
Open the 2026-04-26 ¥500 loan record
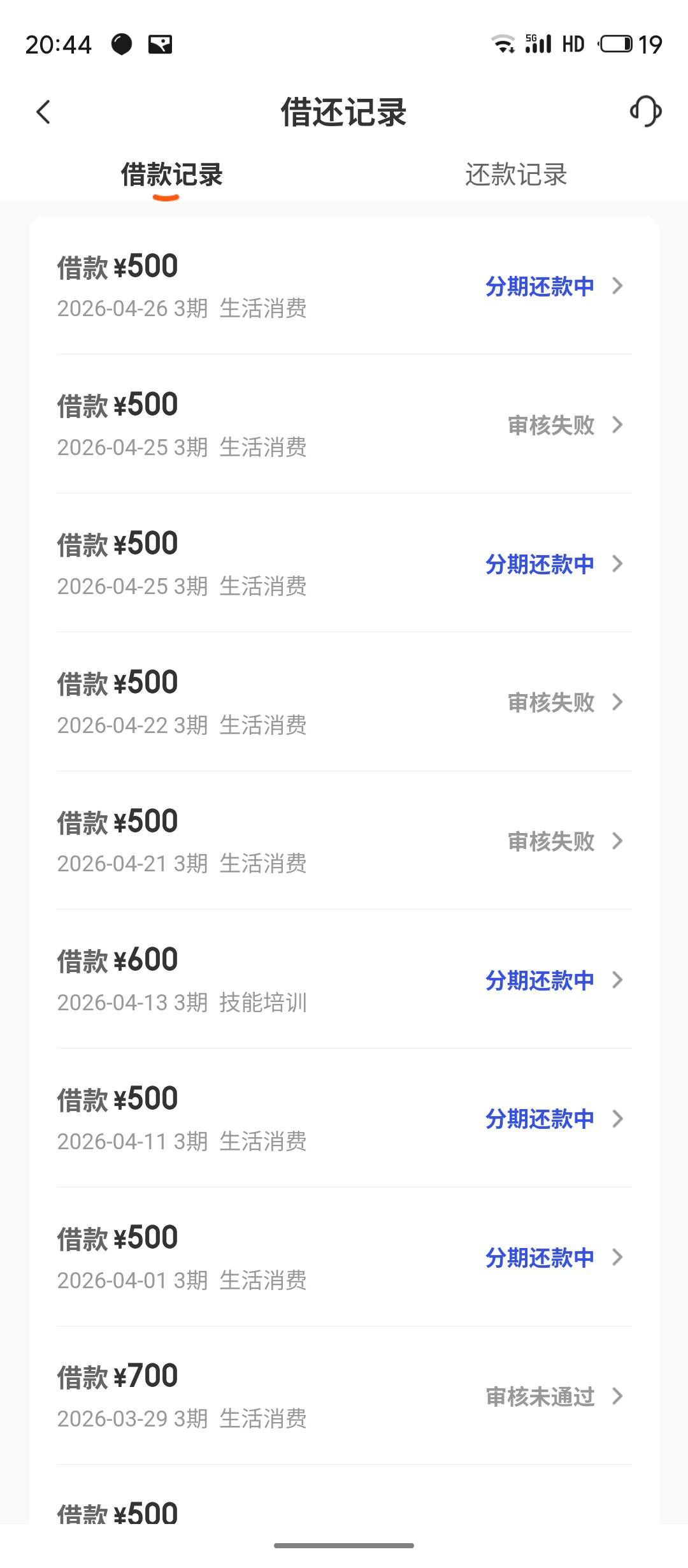point(344,286)
